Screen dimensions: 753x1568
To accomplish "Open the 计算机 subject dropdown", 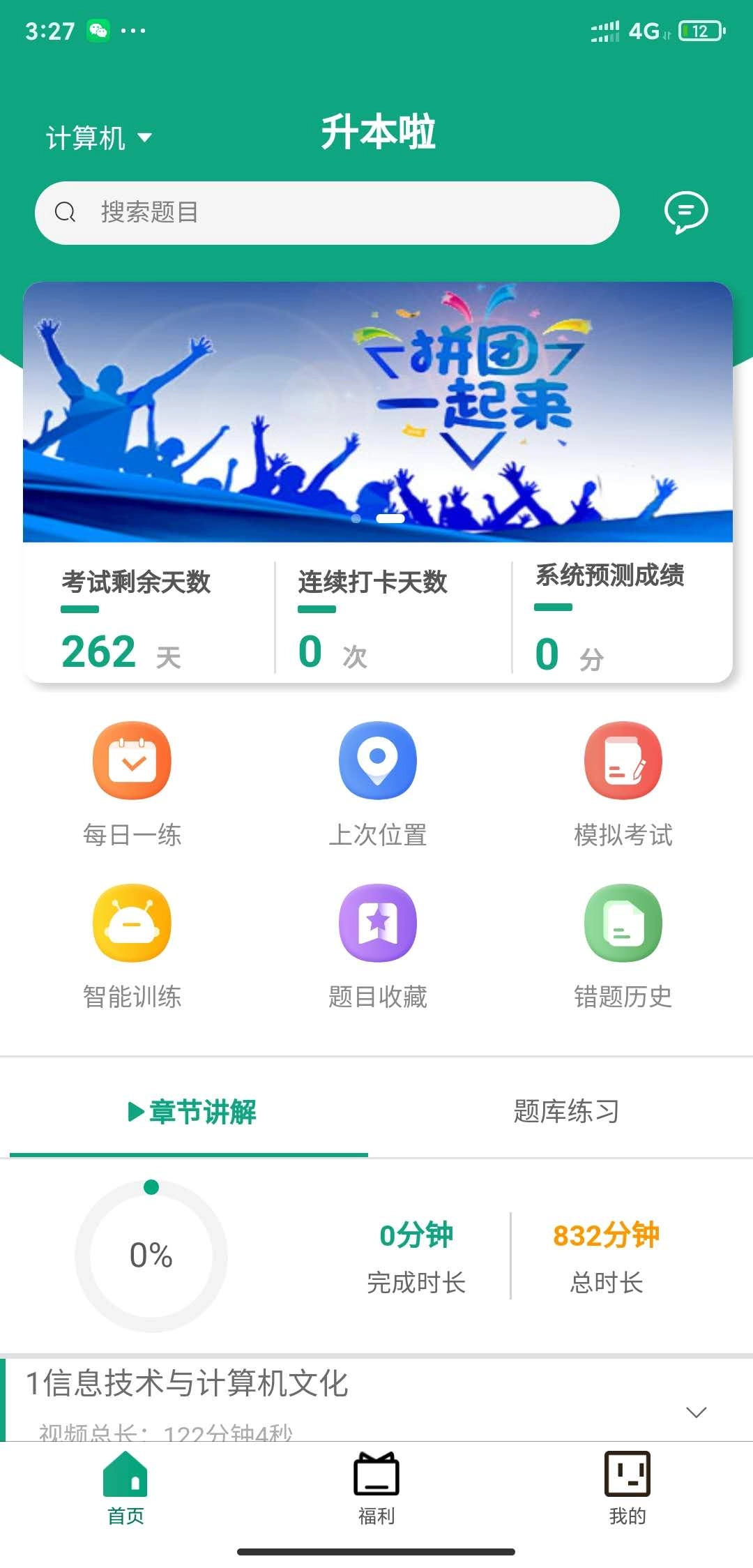I will (x=98, y=137).
